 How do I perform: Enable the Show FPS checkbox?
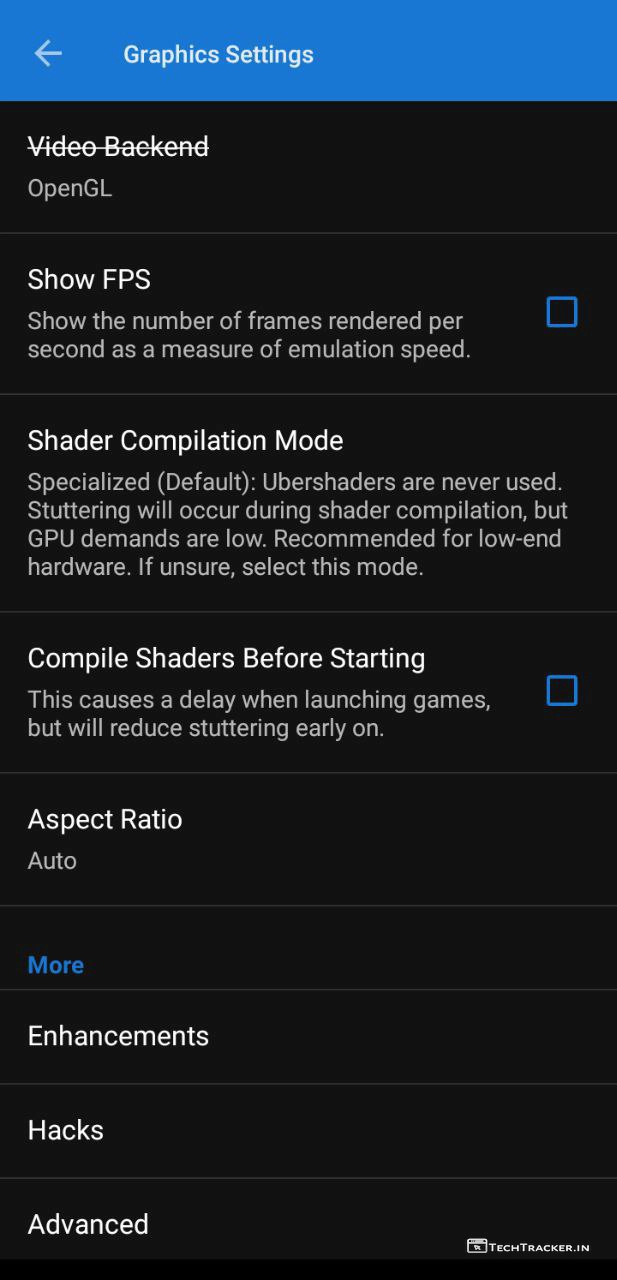click(561, 312)
